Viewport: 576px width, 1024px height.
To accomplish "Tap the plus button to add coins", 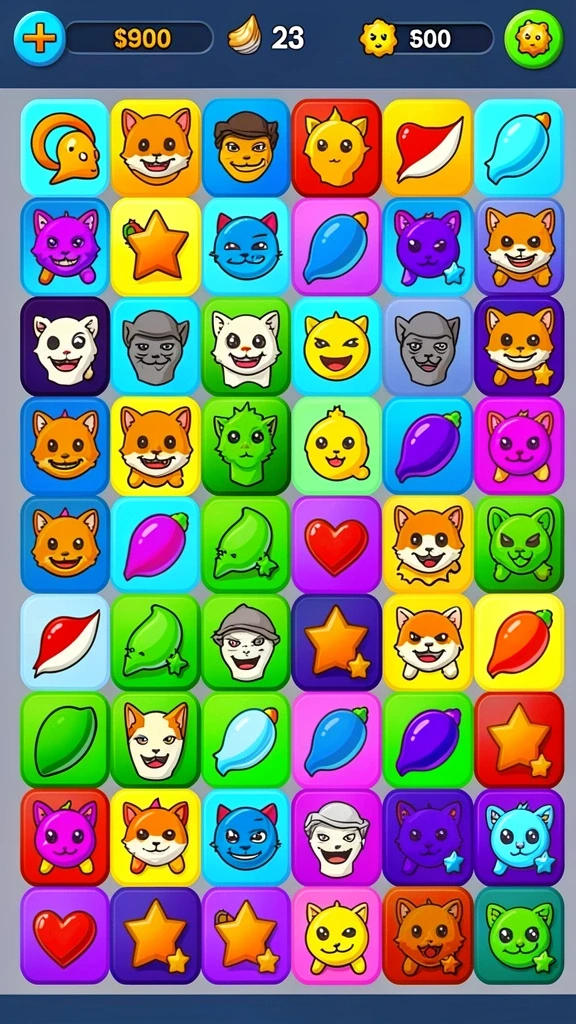I will click(39, 39).
